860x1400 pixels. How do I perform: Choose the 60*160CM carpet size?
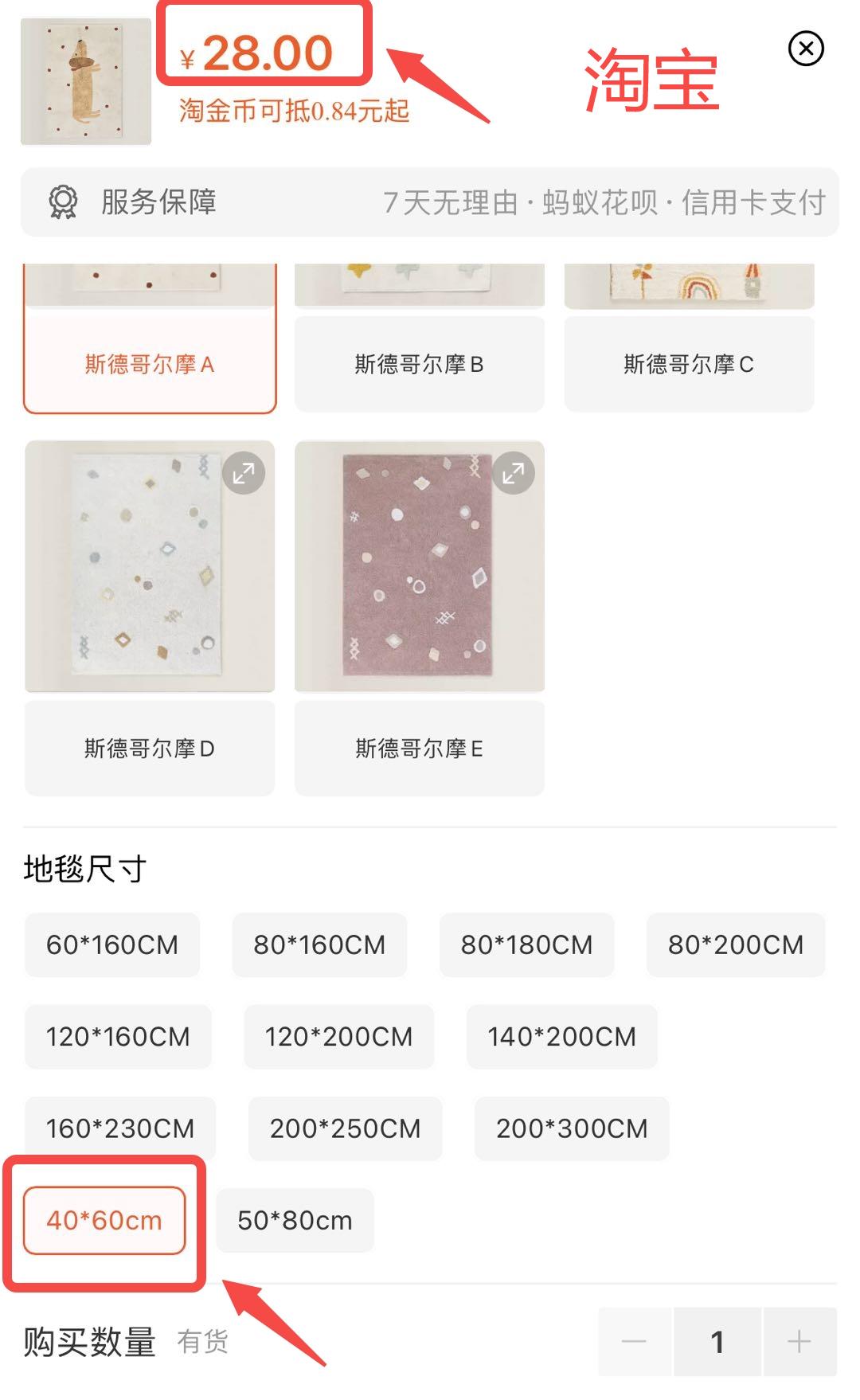111,945
